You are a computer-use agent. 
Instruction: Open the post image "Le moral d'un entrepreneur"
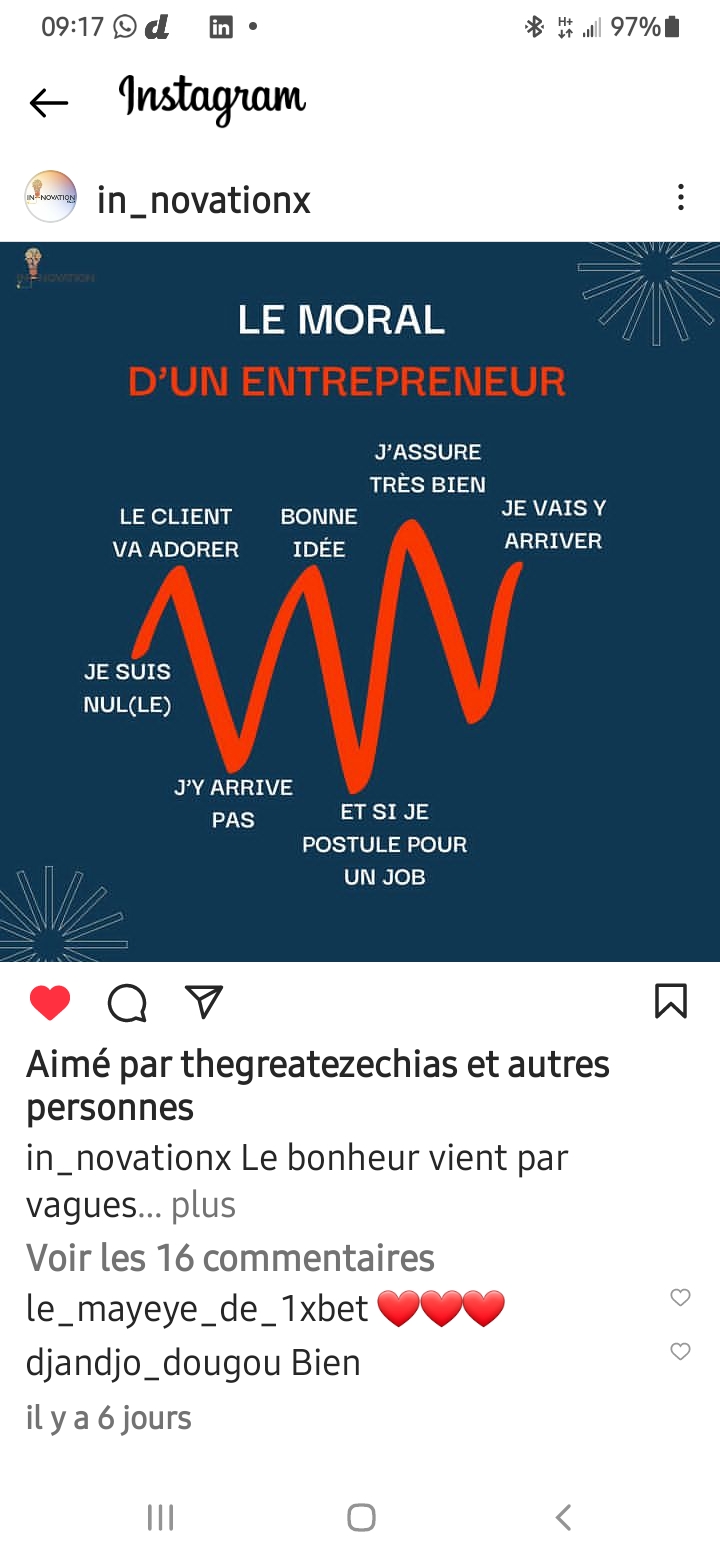pyautogui.click(x=360, y=601)
